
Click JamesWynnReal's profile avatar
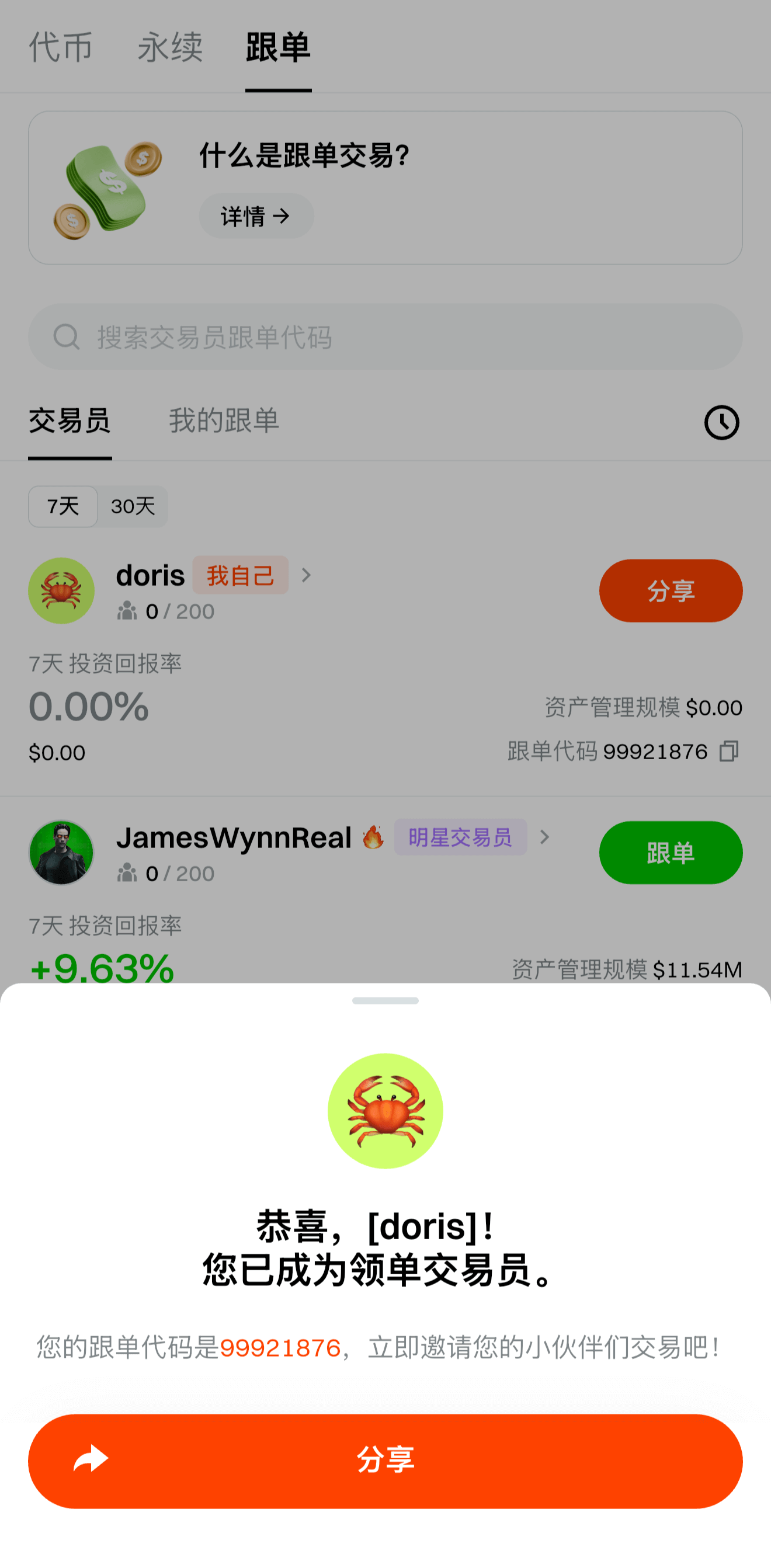click(x=61, y=852)
